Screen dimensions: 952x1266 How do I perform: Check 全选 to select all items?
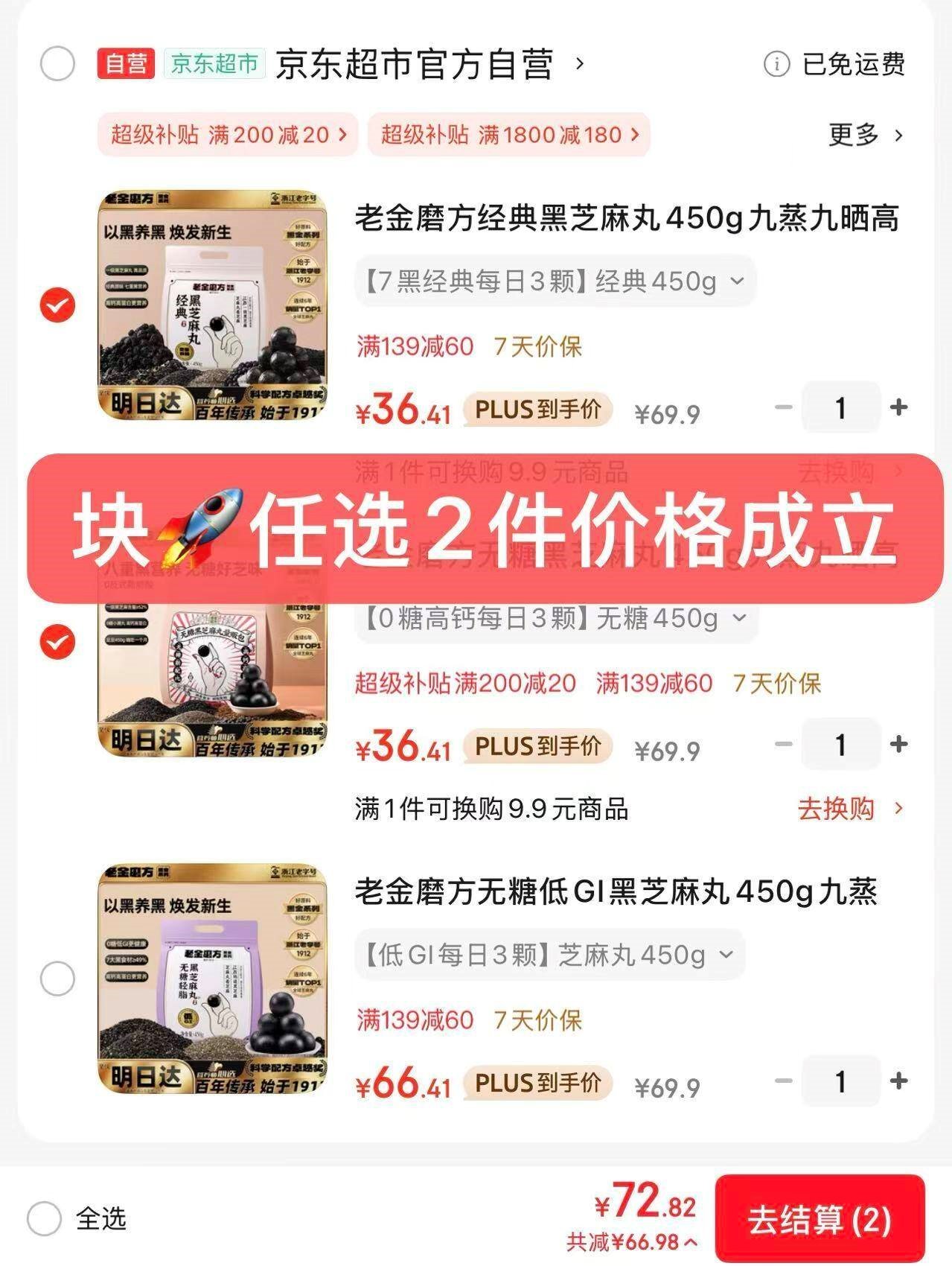point(45,1219)
